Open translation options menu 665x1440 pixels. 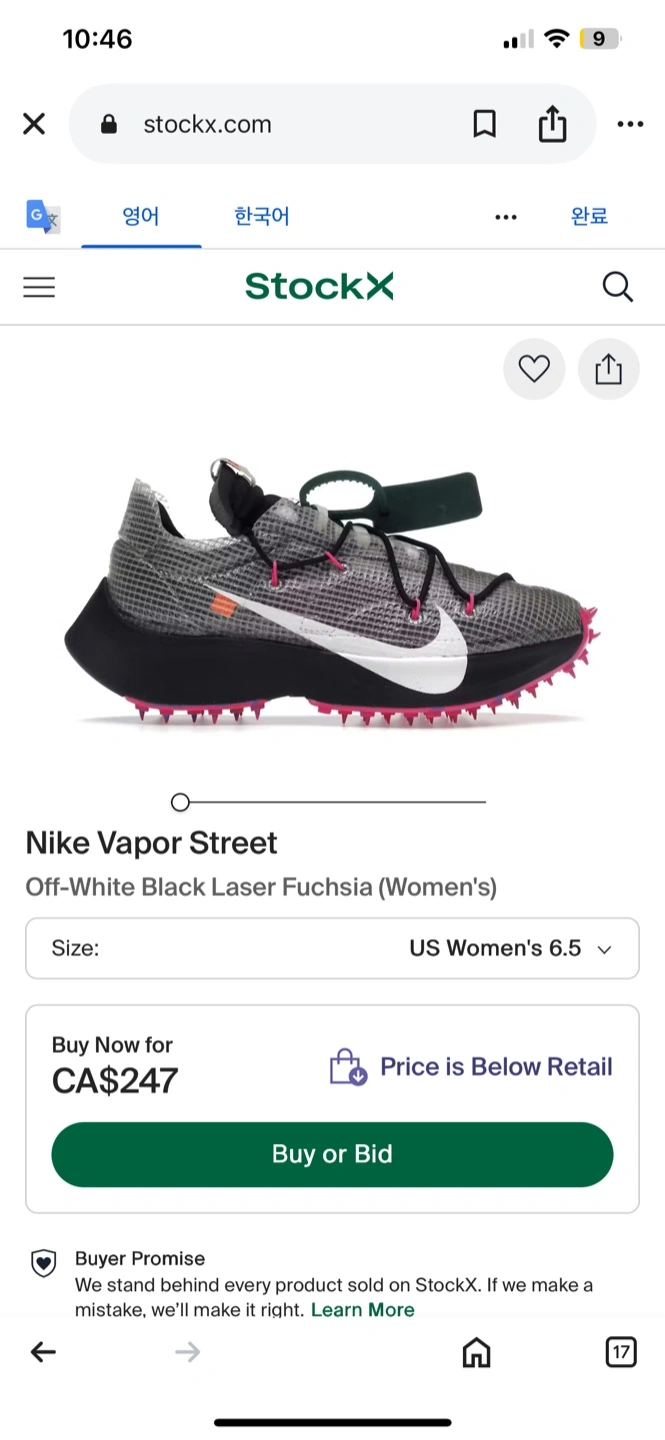506,217
